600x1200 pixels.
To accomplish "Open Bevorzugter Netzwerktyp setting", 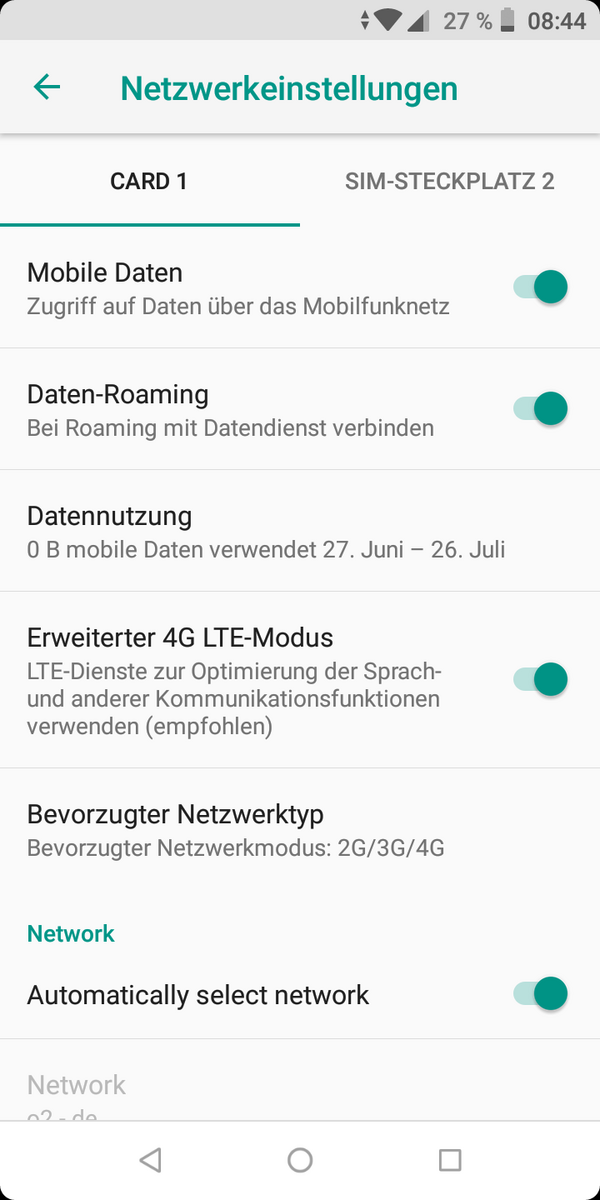I will [x=300, y=829].
